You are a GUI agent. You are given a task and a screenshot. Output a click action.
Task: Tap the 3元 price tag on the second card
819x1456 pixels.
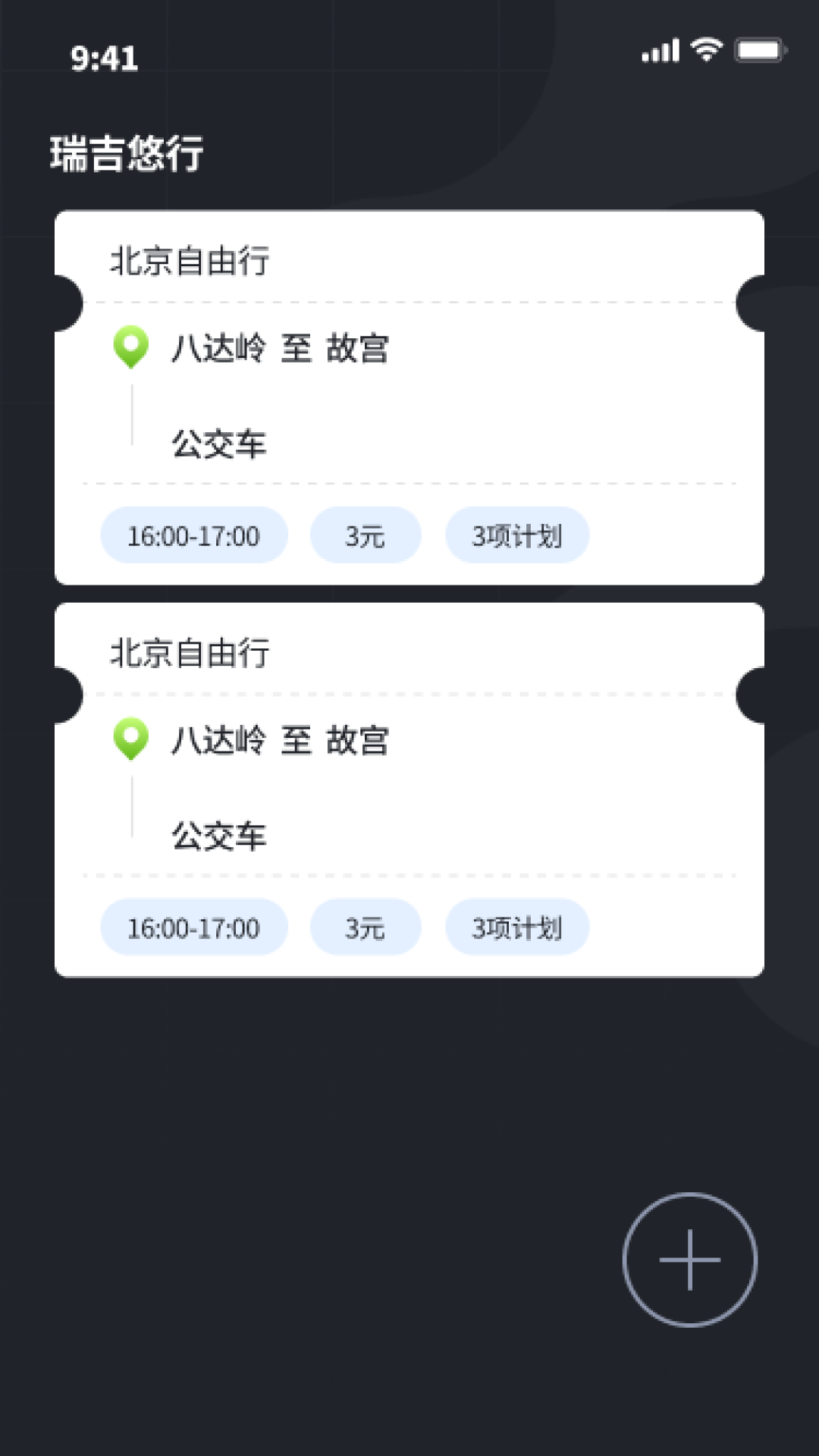pyautogui.click(x=365, y=927)
